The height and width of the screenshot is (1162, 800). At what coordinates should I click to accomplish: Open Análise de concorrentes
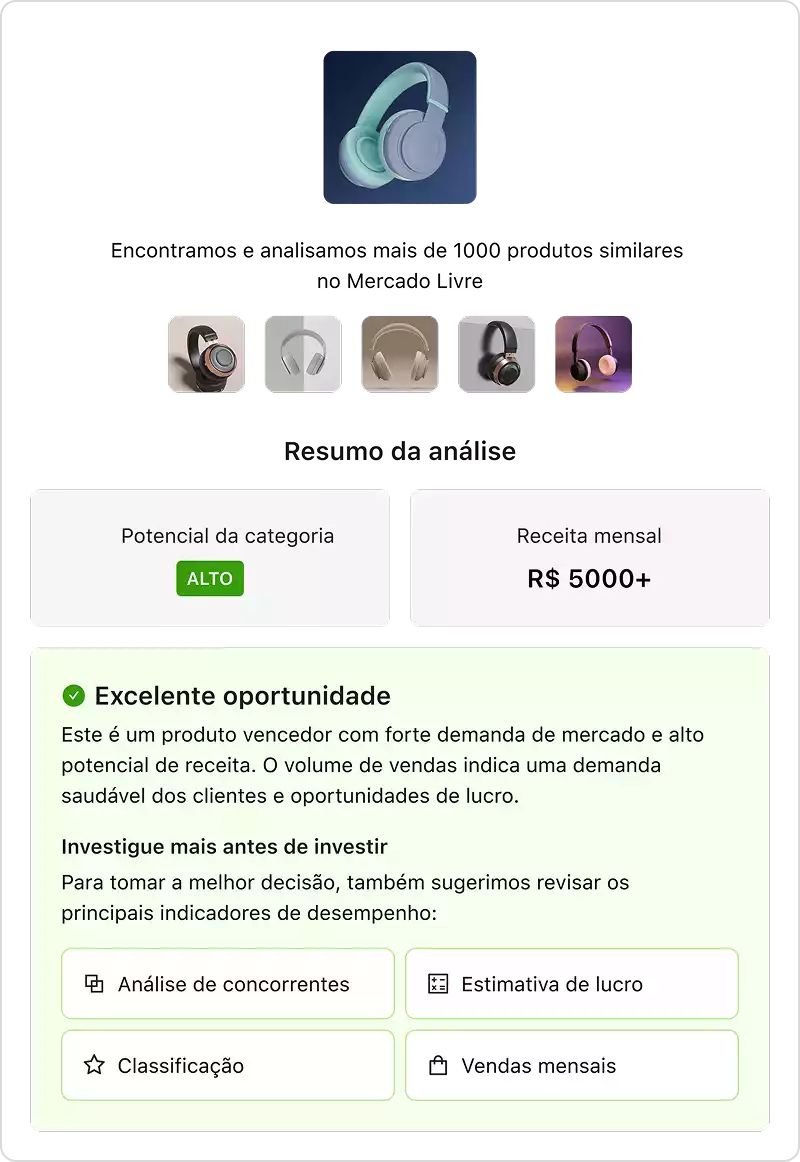227,984
